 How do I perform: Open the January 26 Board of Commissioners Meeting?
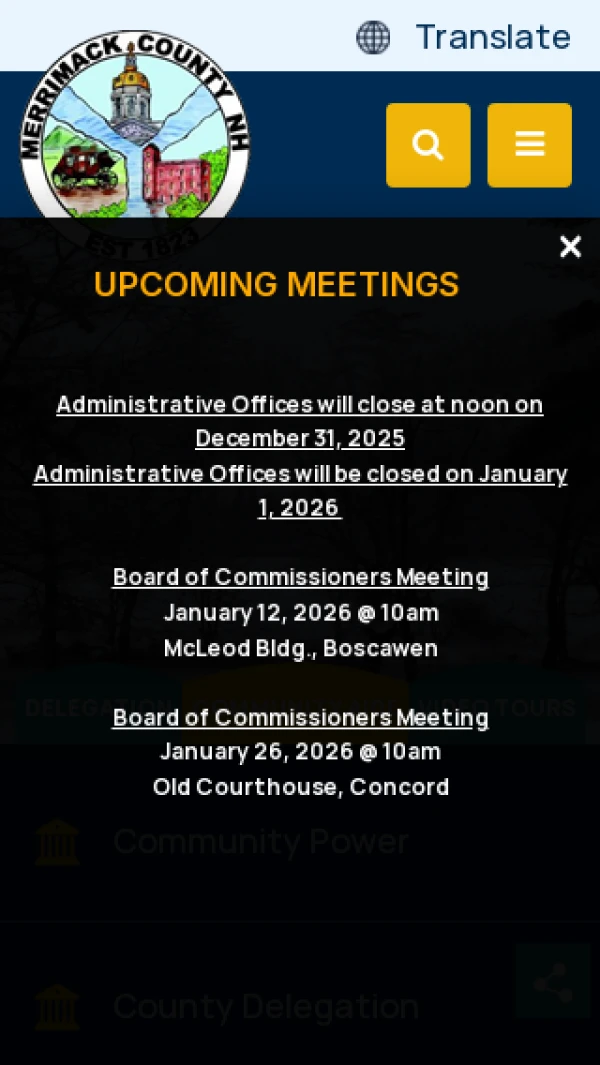click(300, 717)
